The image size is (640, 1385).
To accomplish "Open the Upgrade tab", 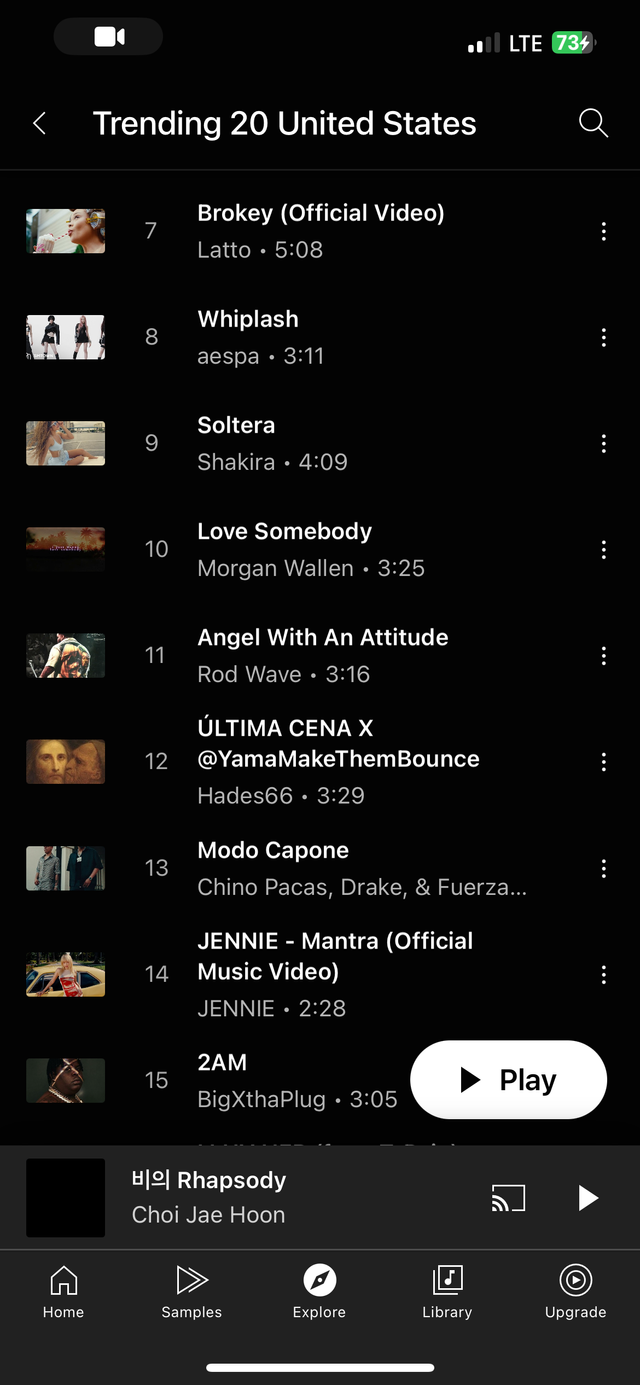I will tap(575, 1292).
